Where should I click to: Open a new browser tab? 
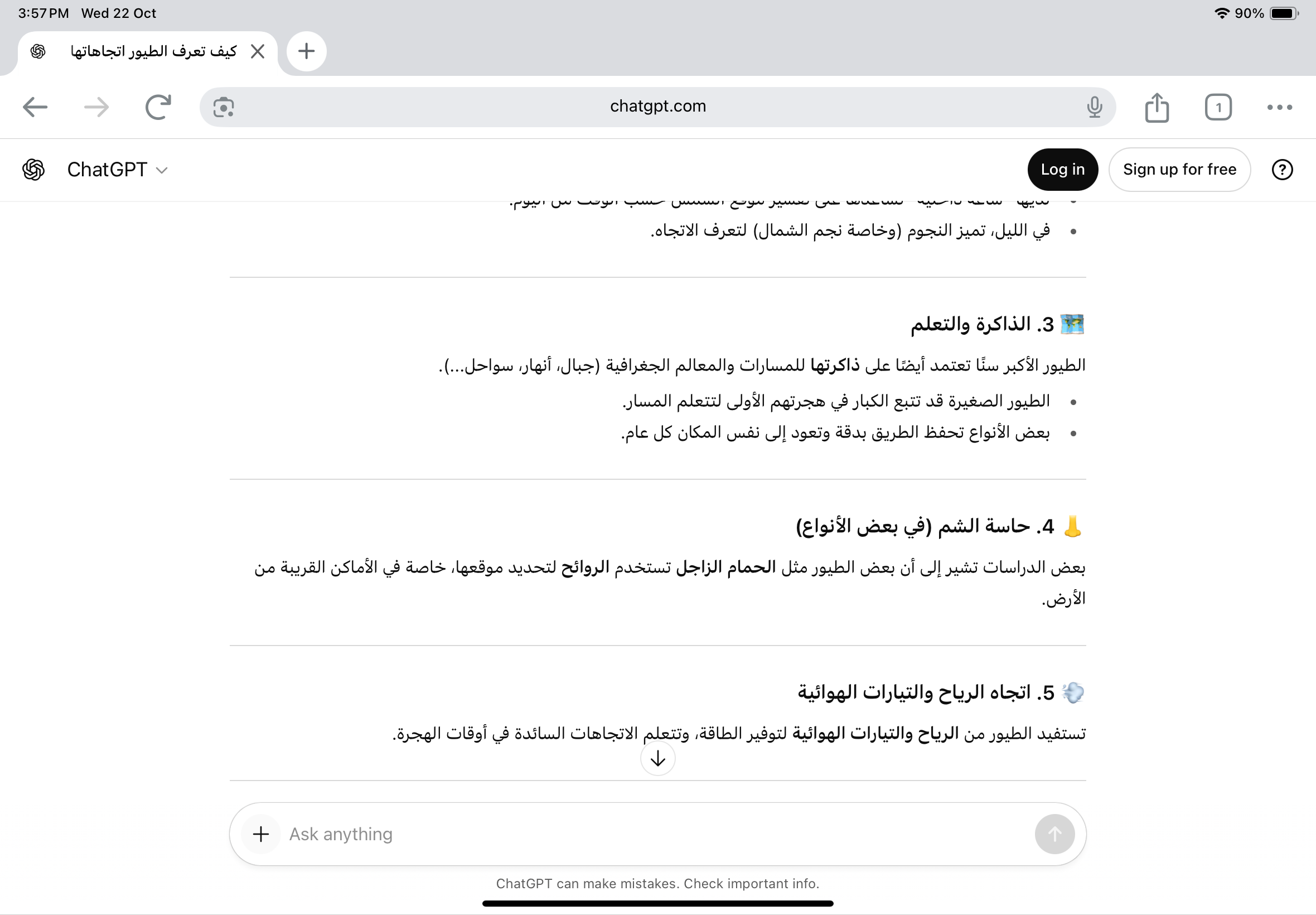307,51
